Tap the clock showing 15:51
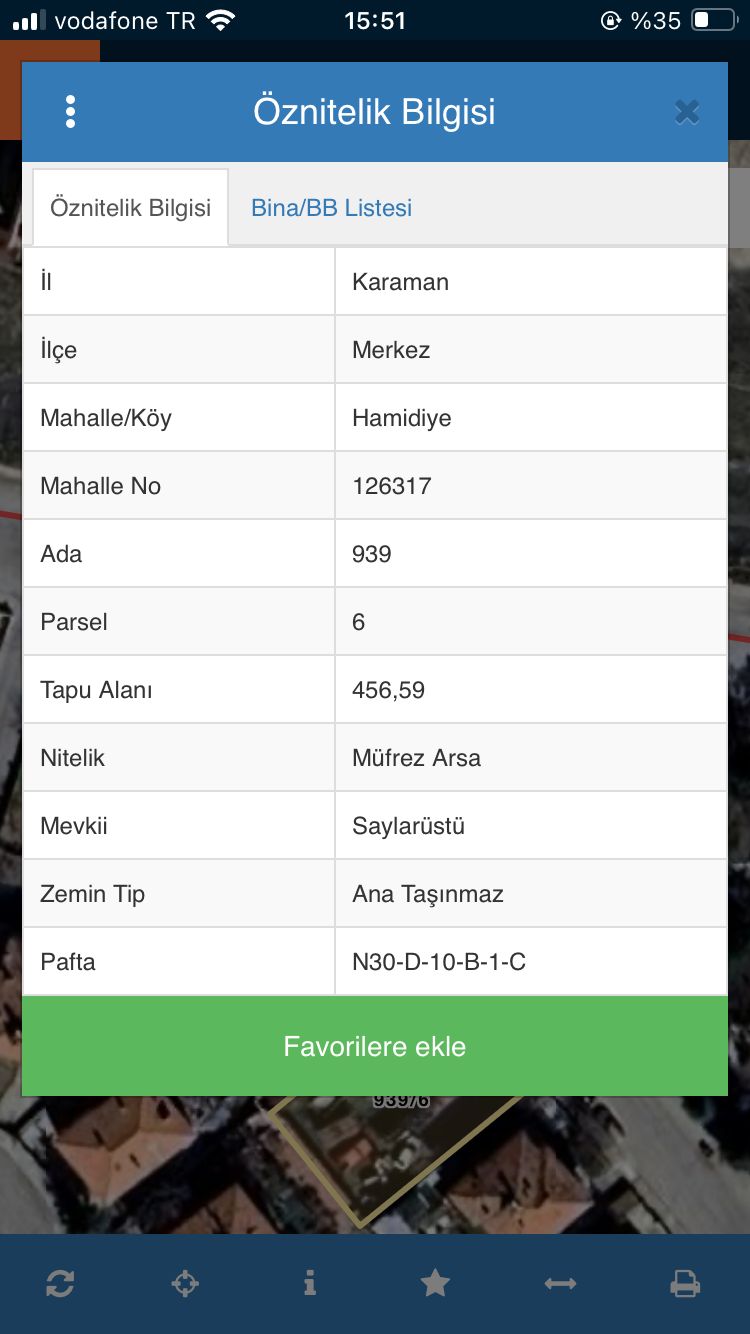 (375, 20)
